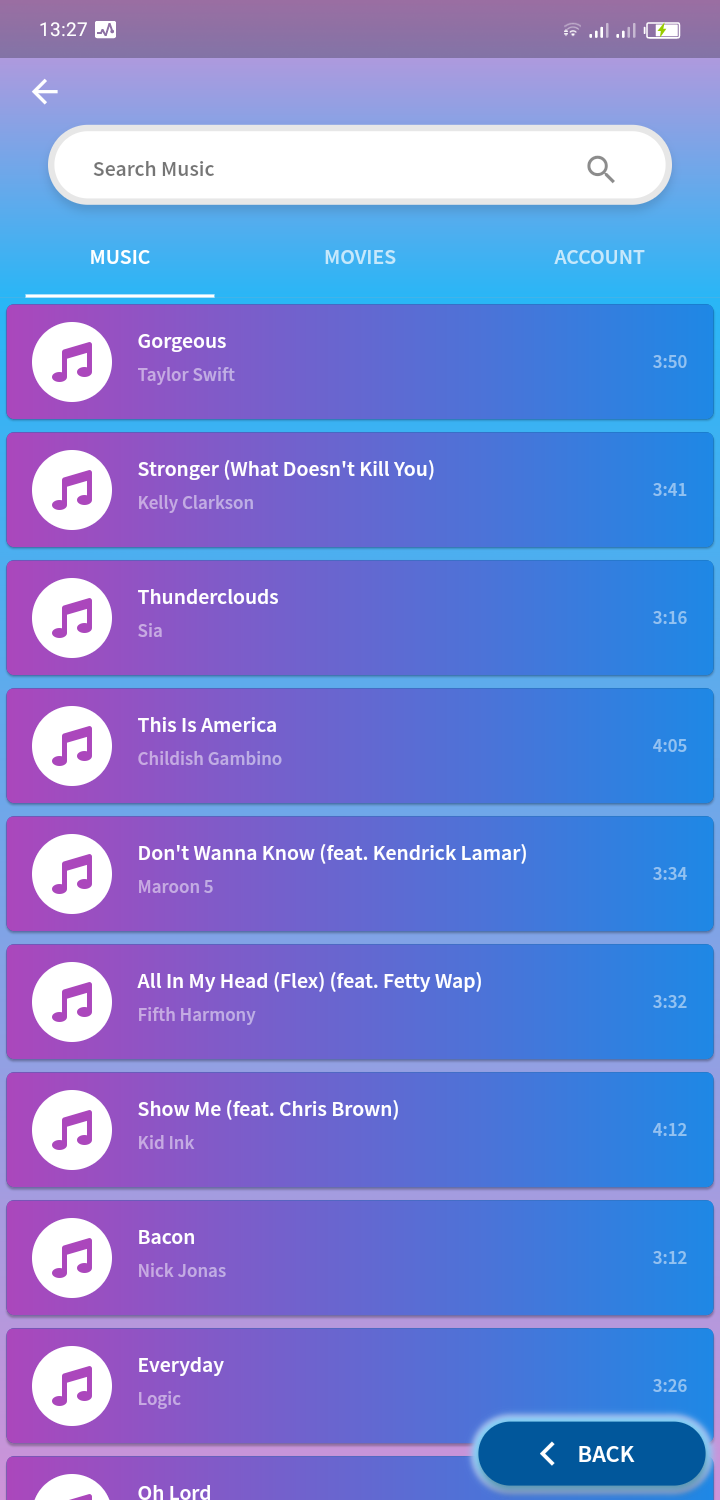Open Thunderclouds by Sia

[x=360, y=617]
